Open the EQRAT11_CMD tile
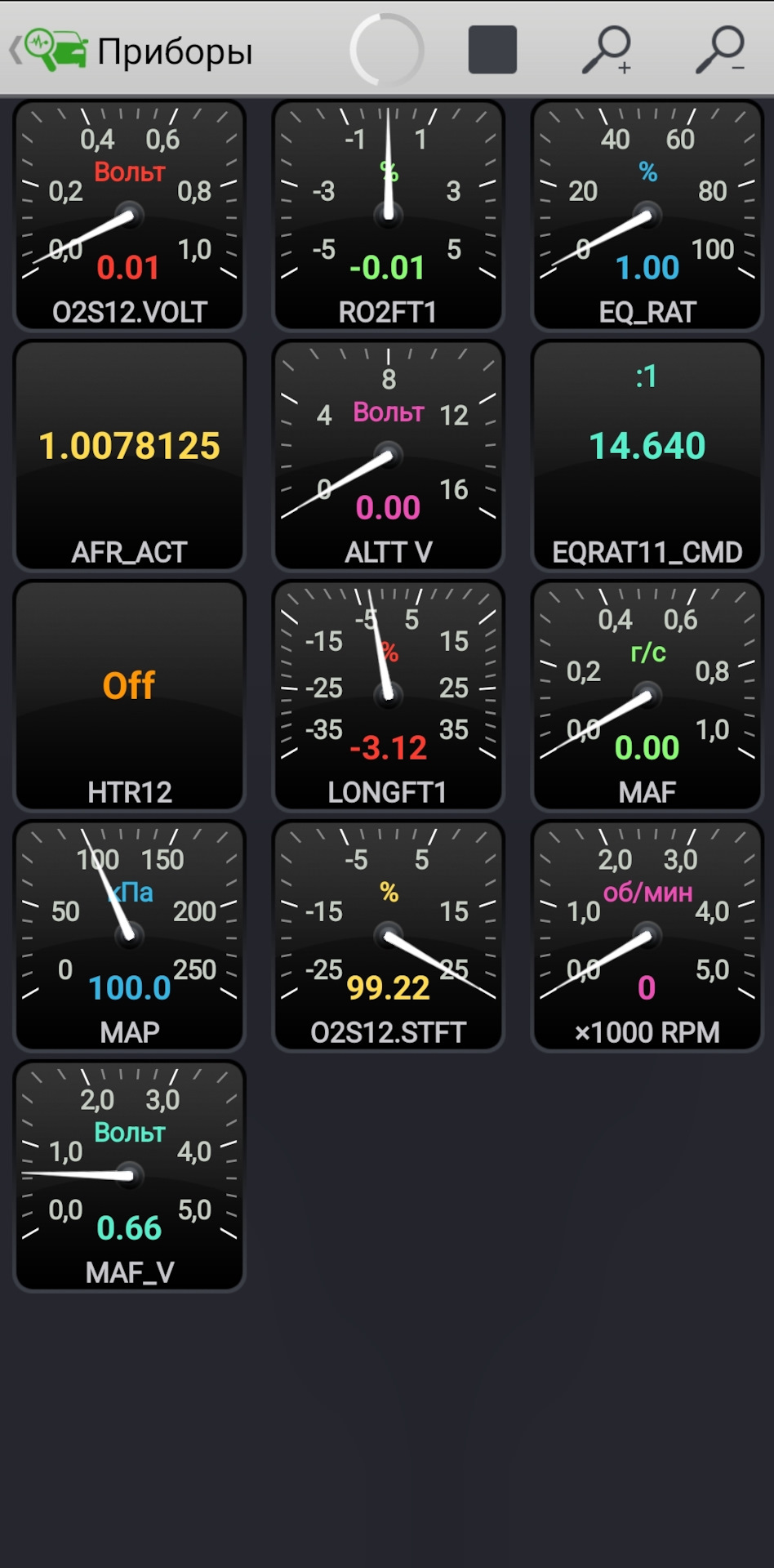The width and height of the screenshot is (774, 1568). pos(647,455)
